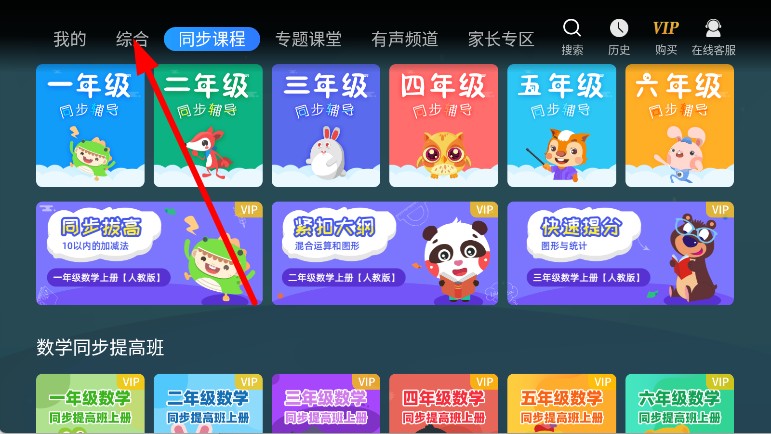Open the 同步拔高 一年级数学 banner
This screenshot has width=771, height=434.
click(149, 253)
